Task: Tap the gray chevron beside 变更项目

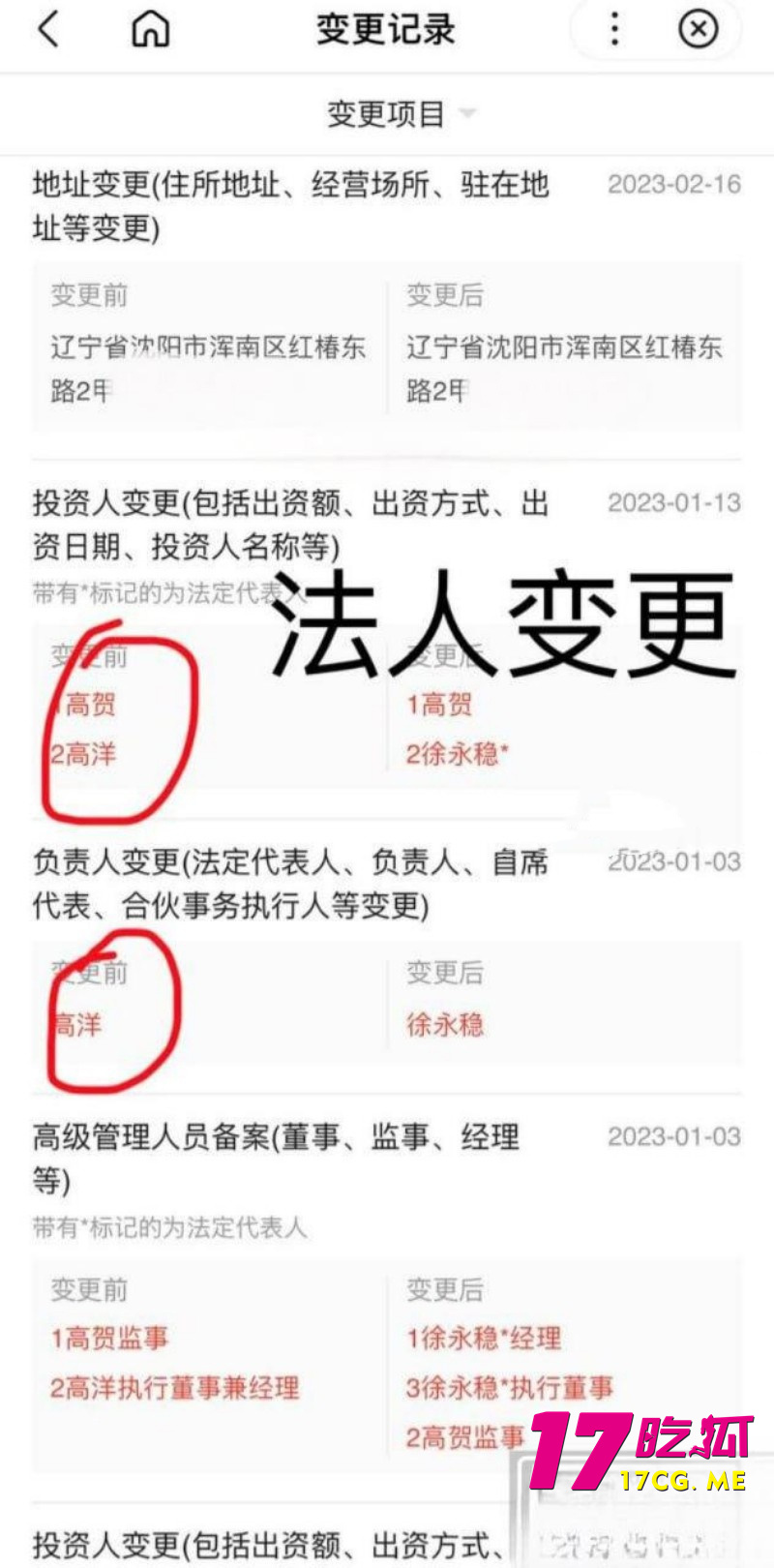Action: click(x=467, y=114)
